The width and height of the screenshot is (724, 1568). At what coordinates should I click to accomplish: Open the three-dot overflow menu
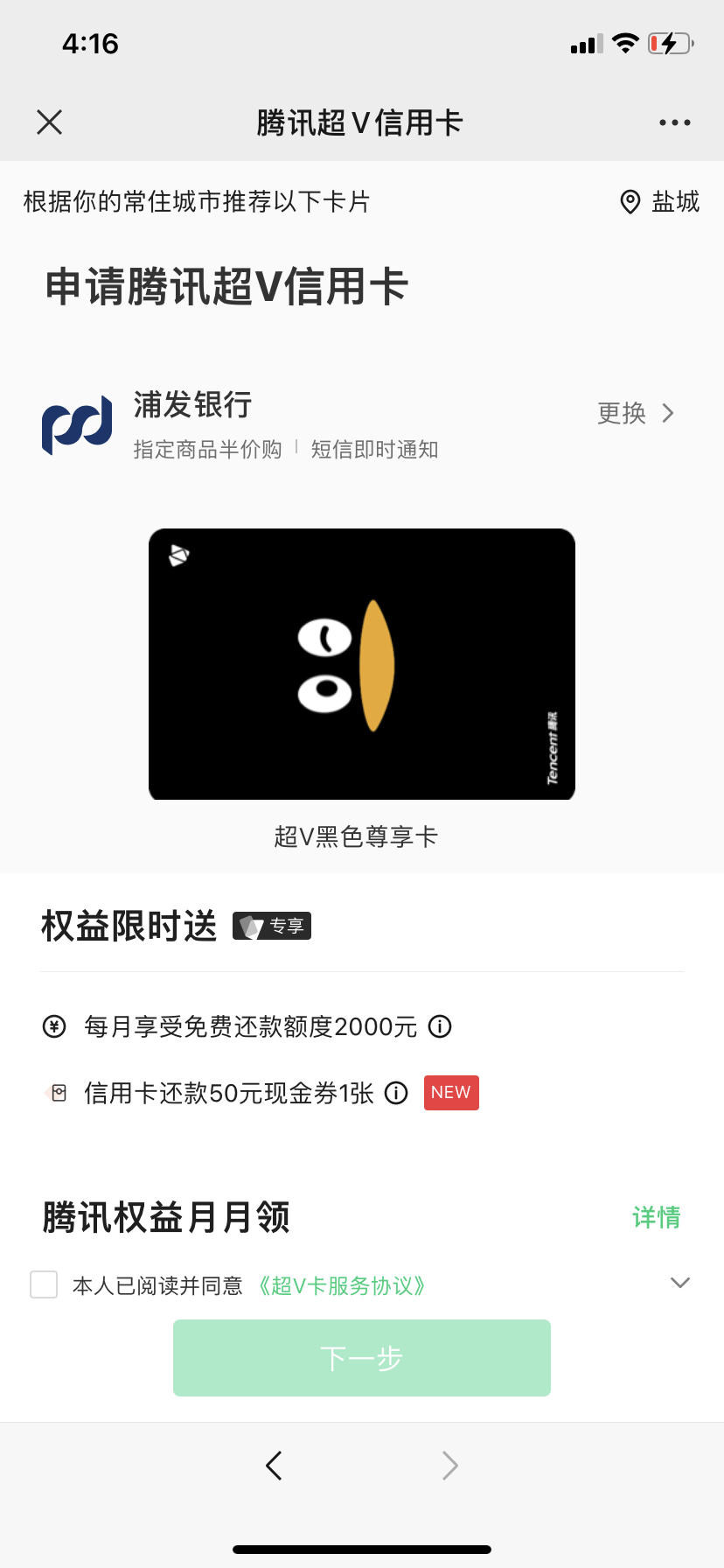674,122
